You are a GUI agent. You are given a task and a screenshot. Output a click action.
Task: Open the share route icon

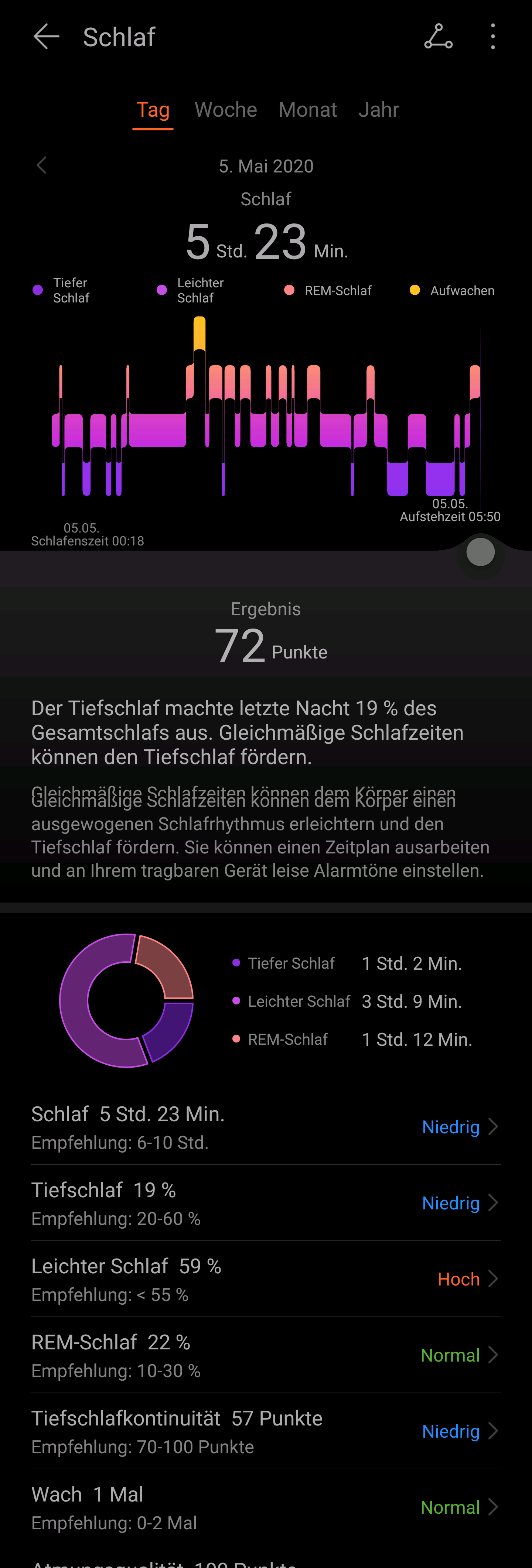438,37
